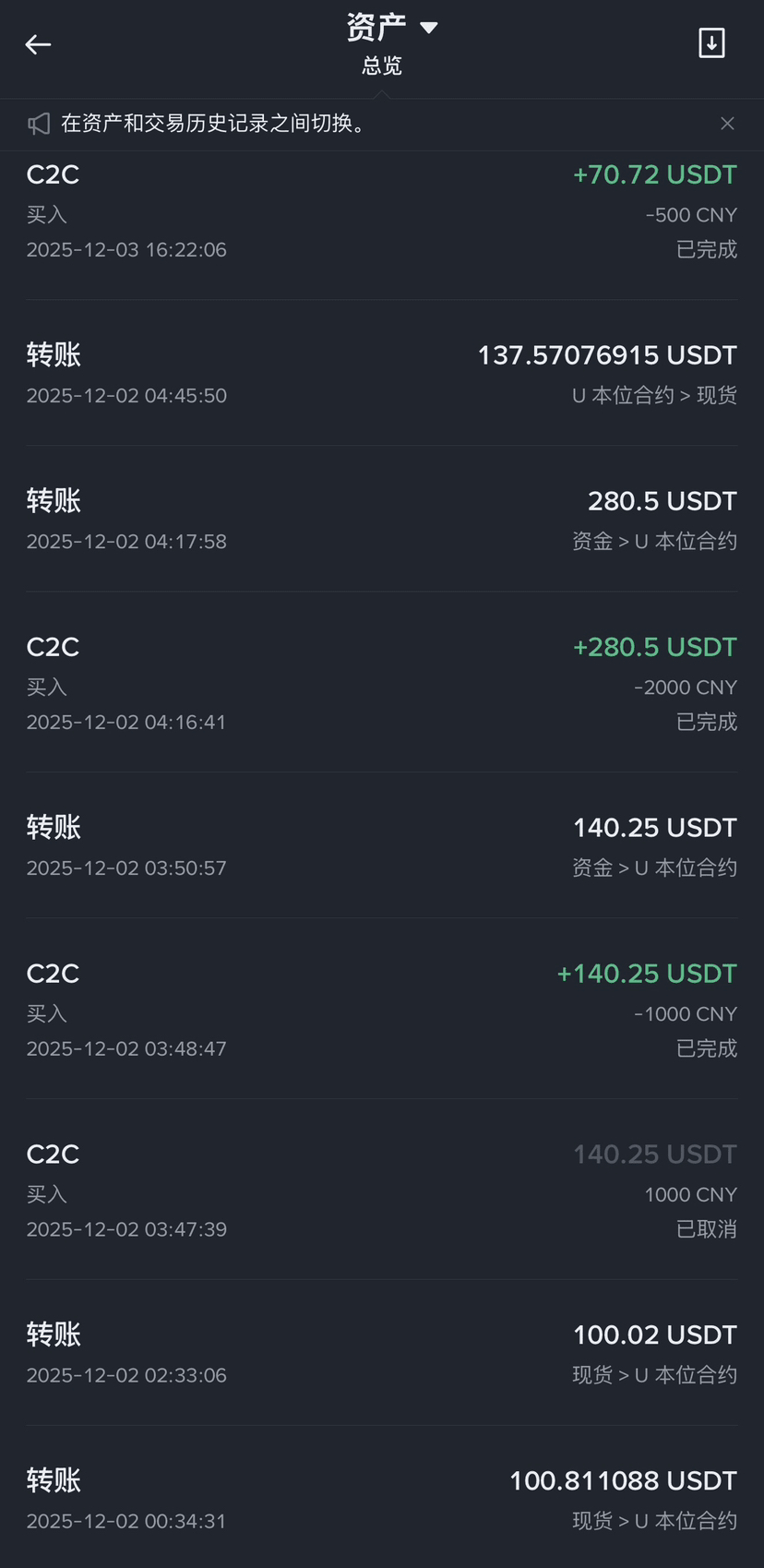Open the C2C +140.25 USDT completed order

382,1010
